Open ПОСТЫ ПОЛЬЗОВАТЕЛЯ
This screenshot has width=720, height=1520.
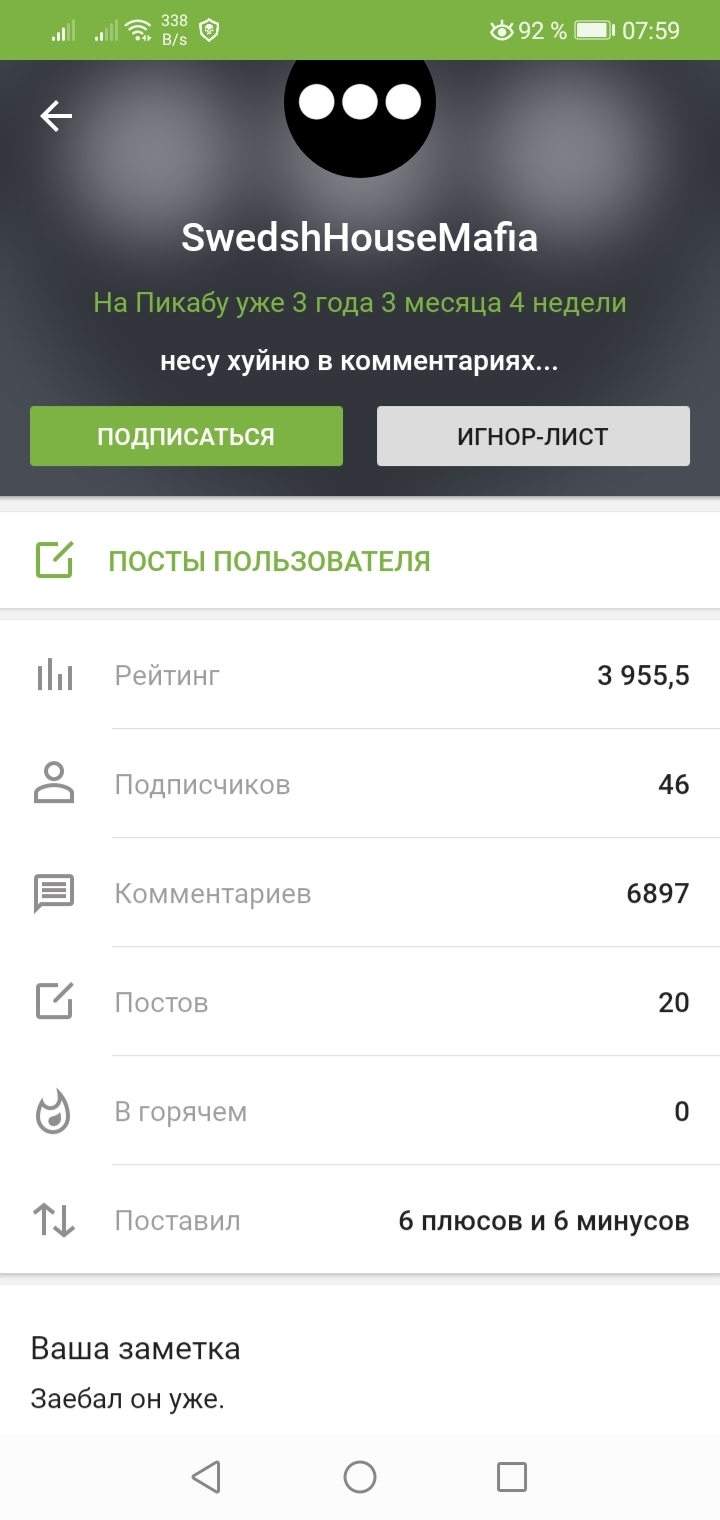coord(269,561)
